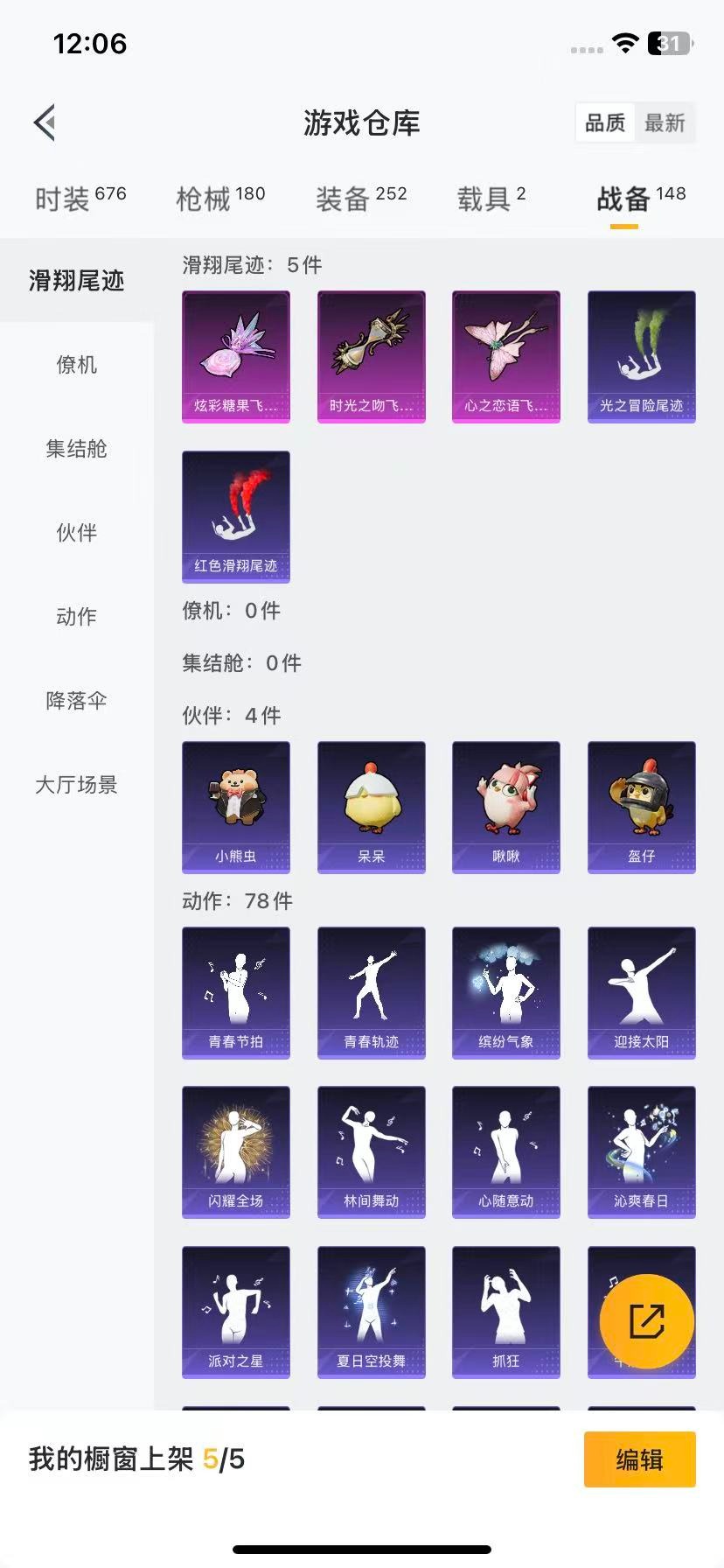Enable the 品质 sort option
Screen dimensions: 724x1568
[x=604, y=123]
